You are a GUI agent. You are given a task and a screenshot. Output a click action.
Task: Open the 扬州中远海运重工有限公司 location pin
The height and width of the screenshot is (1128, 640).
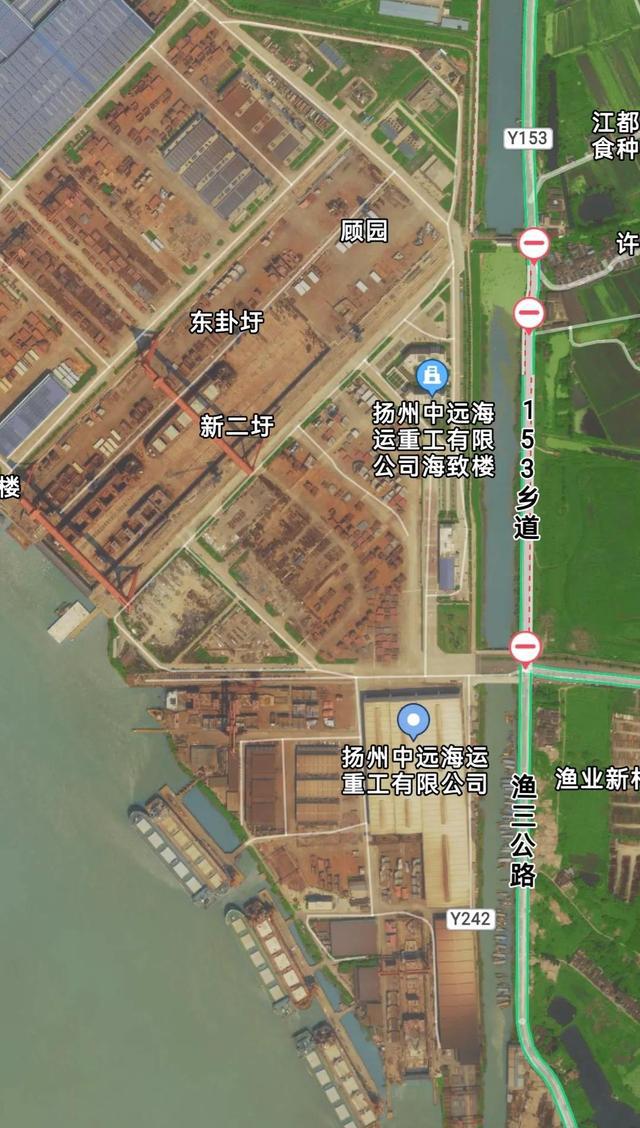tap(413, 721)
